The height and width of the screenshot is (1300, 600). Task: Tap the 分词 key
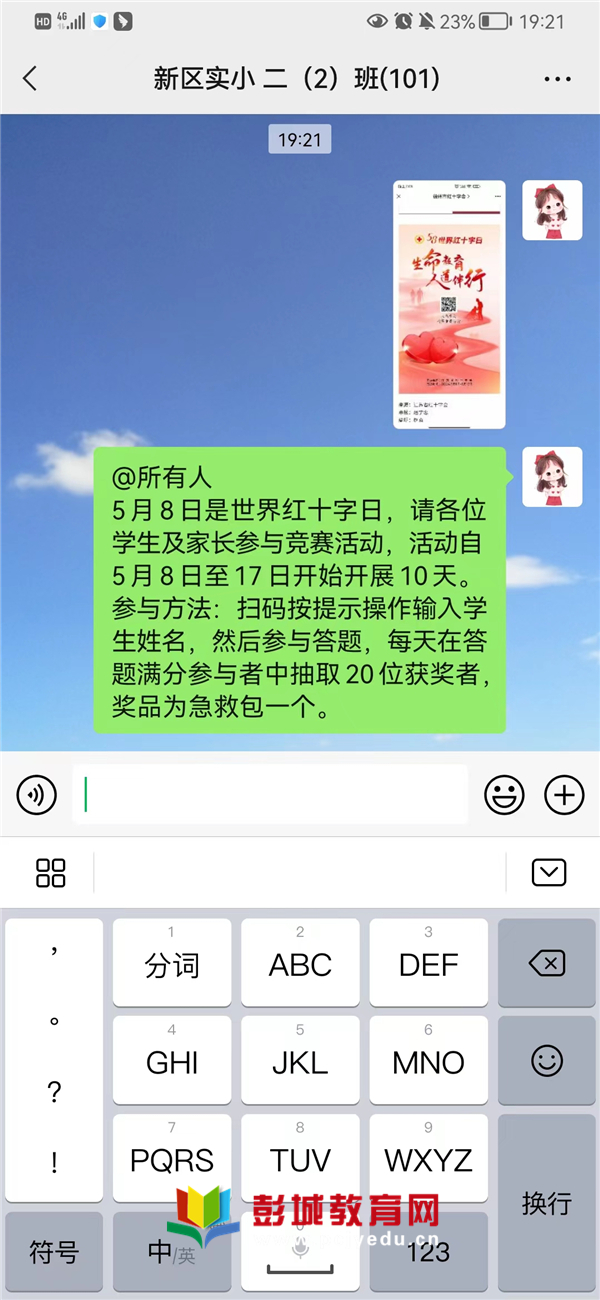pos(172,964)
